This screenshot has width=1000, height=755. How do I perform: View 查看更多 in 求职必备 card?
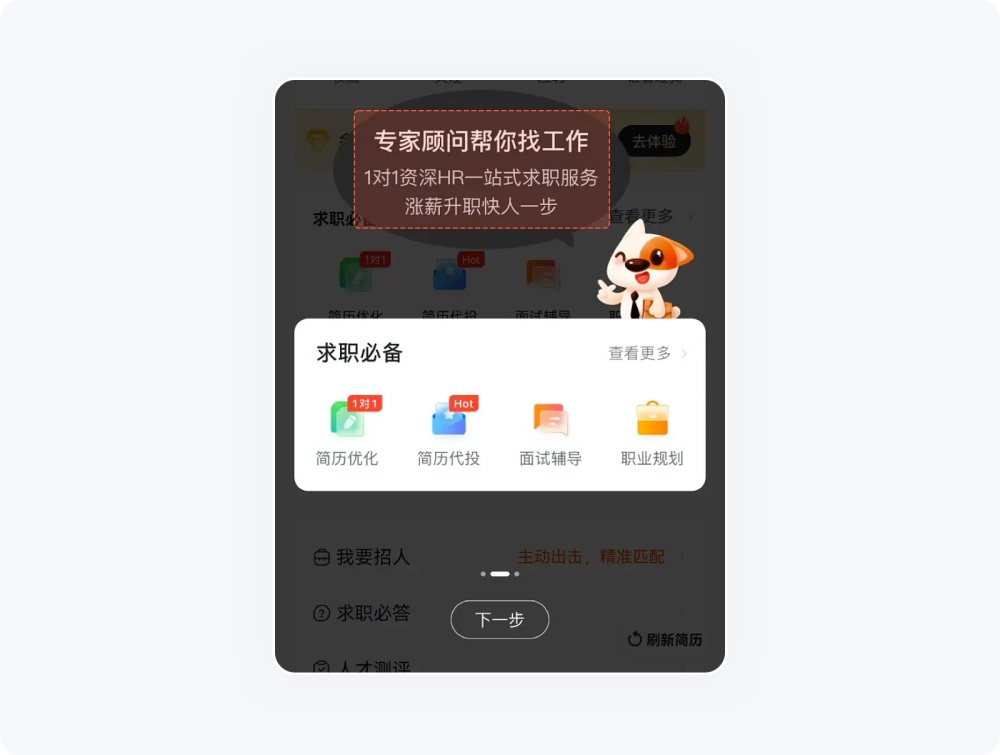coord(647,353)
